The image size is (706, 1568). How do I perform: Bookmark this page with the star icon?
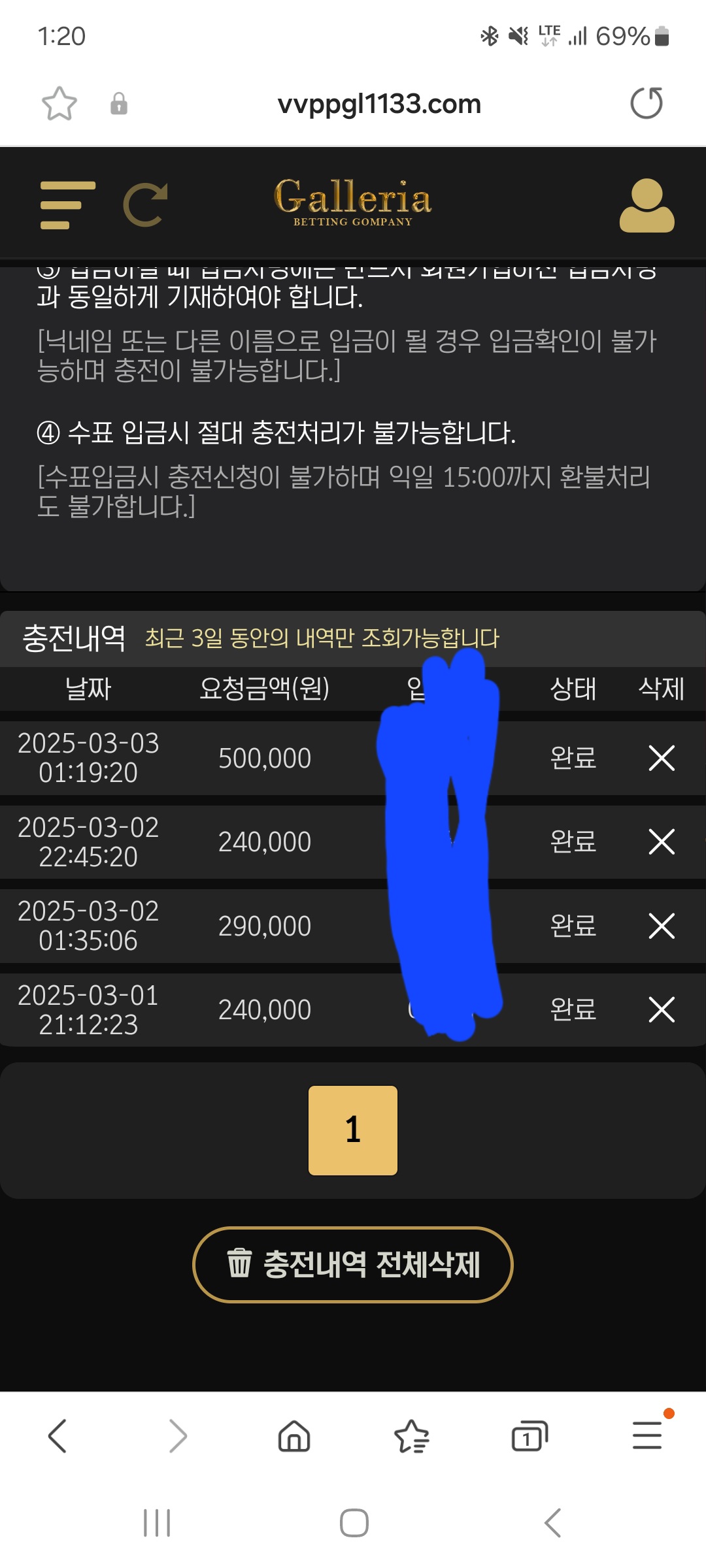coord(59,104)
